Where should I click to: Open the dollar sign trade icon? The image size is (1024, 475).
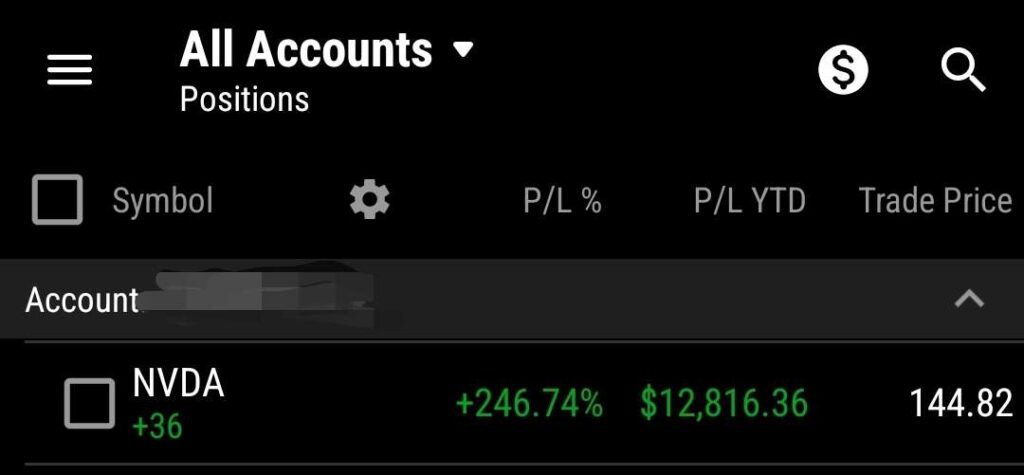click(843, 71)
